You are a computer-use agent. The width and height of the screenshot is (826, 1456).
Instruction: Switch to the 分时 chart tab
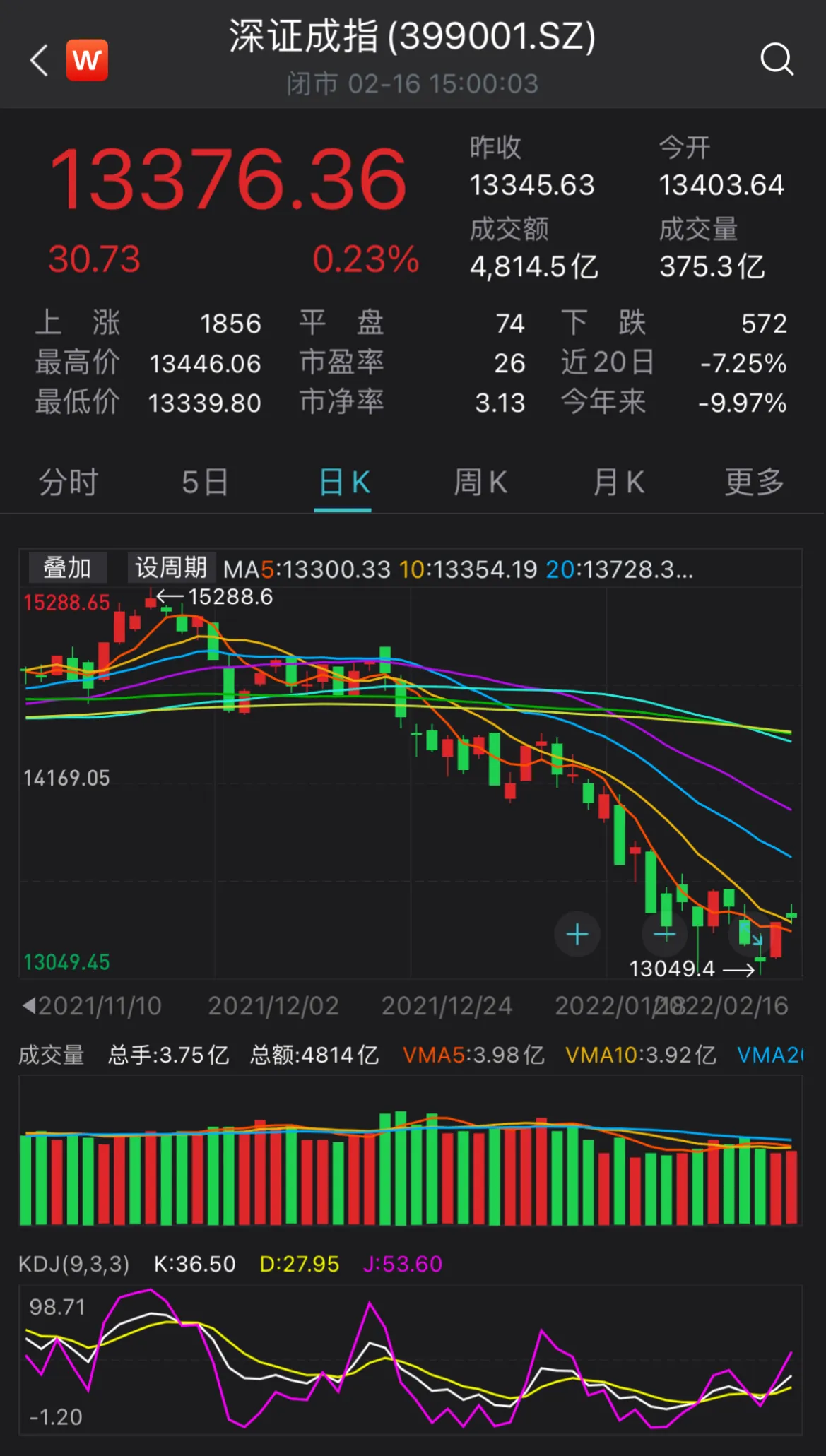pos(69,483)
